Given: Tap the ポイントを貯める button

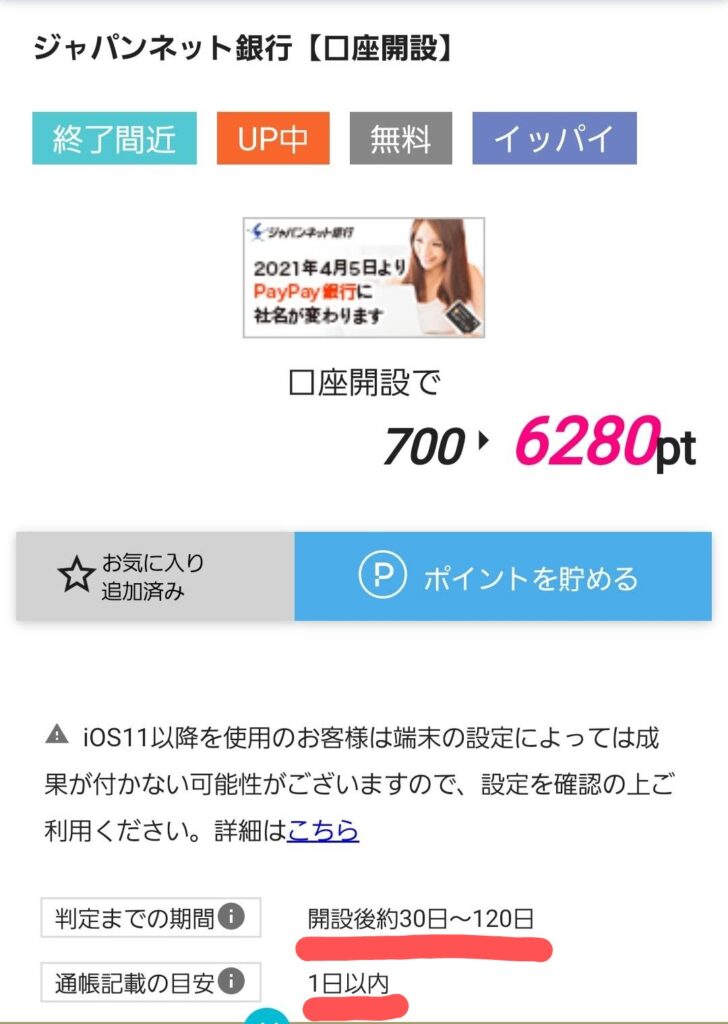Looking at the screenshot, I should pos(503,577).
